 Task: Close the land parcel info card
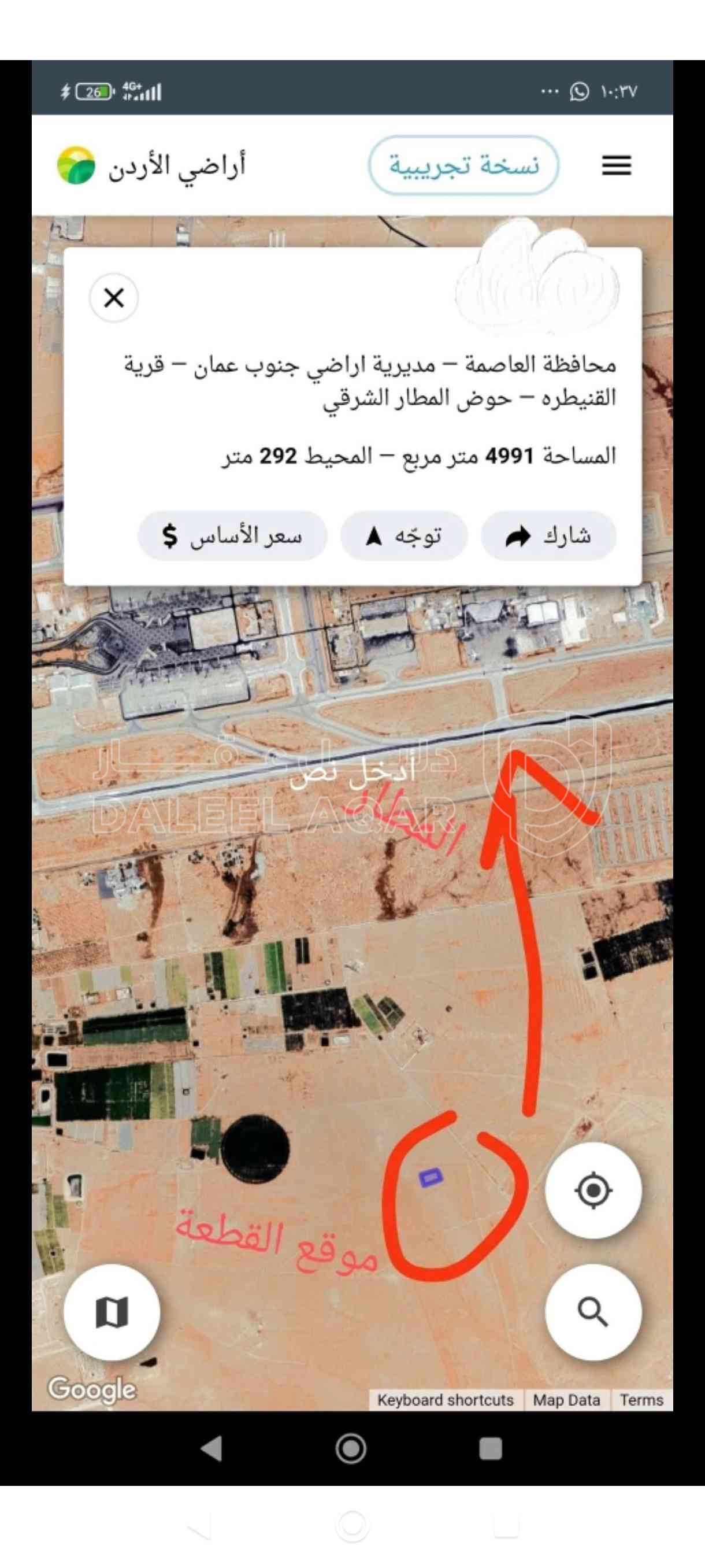click(114, 298)
